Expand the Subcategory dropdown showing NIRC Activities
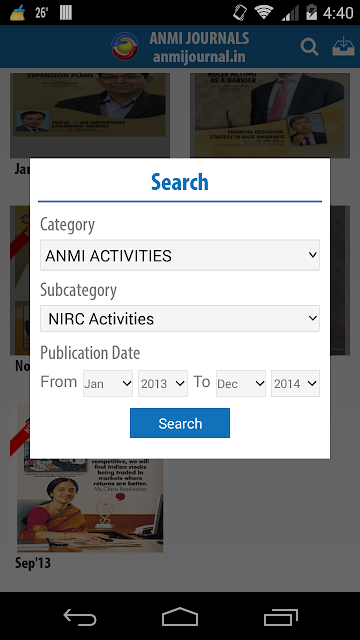 (x=180, y=318)
